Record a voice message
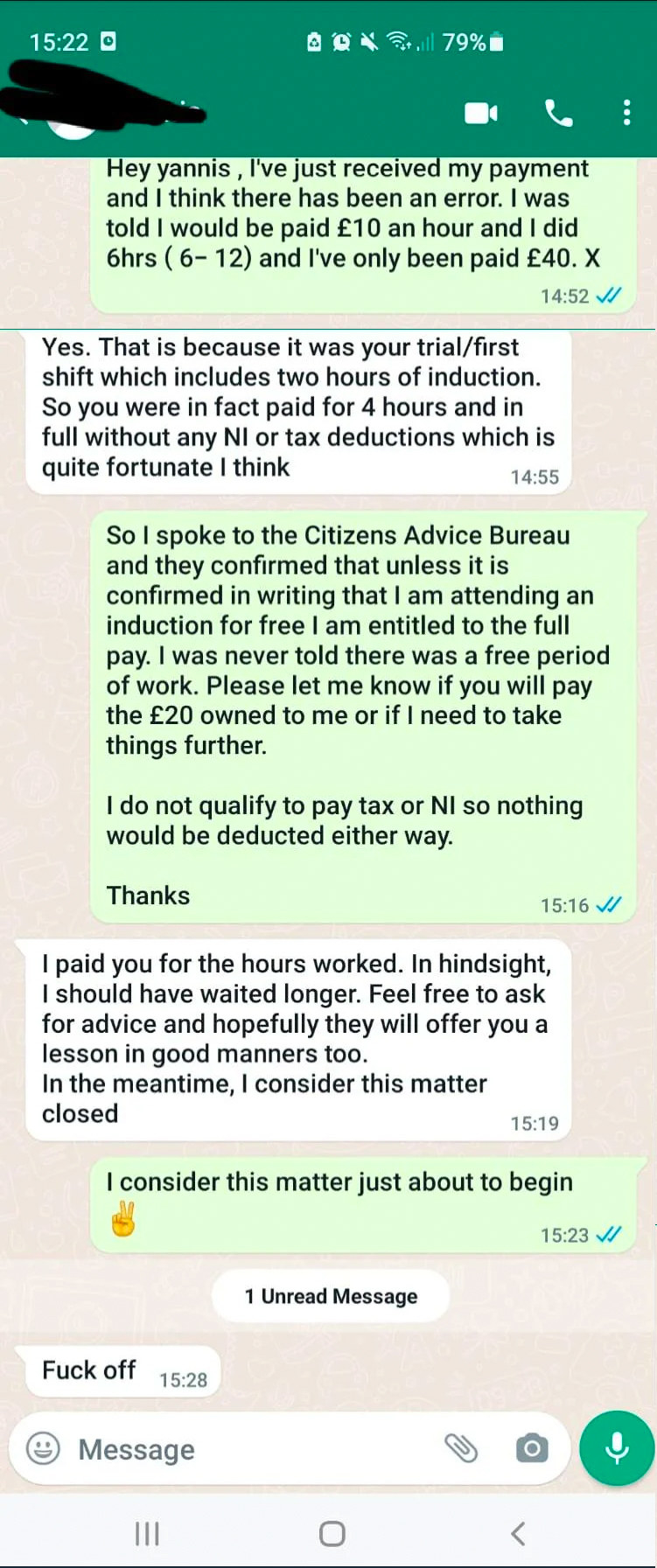 point(617,1447)
